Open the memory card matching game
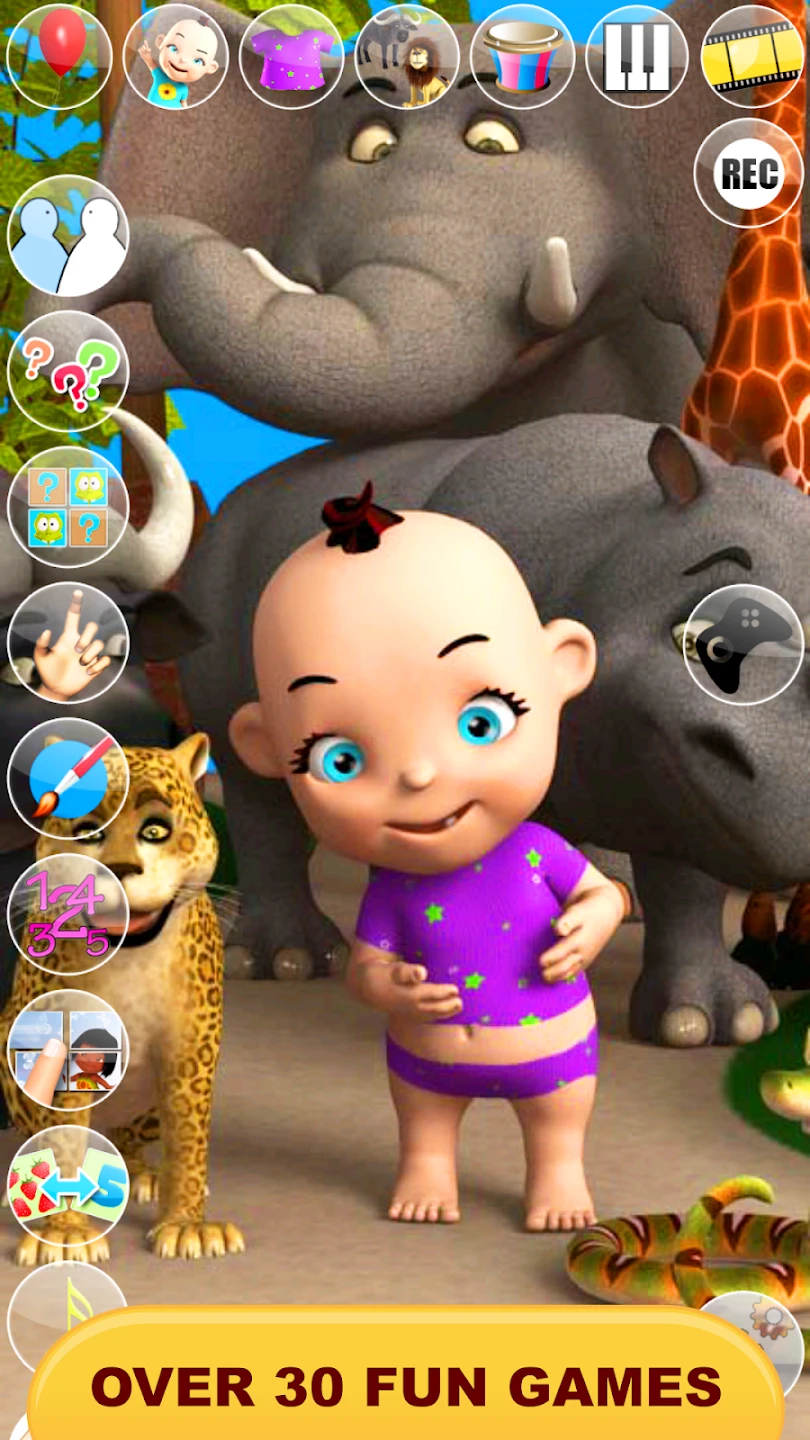This screenshot has width=810, height=1440. [68, 507]
